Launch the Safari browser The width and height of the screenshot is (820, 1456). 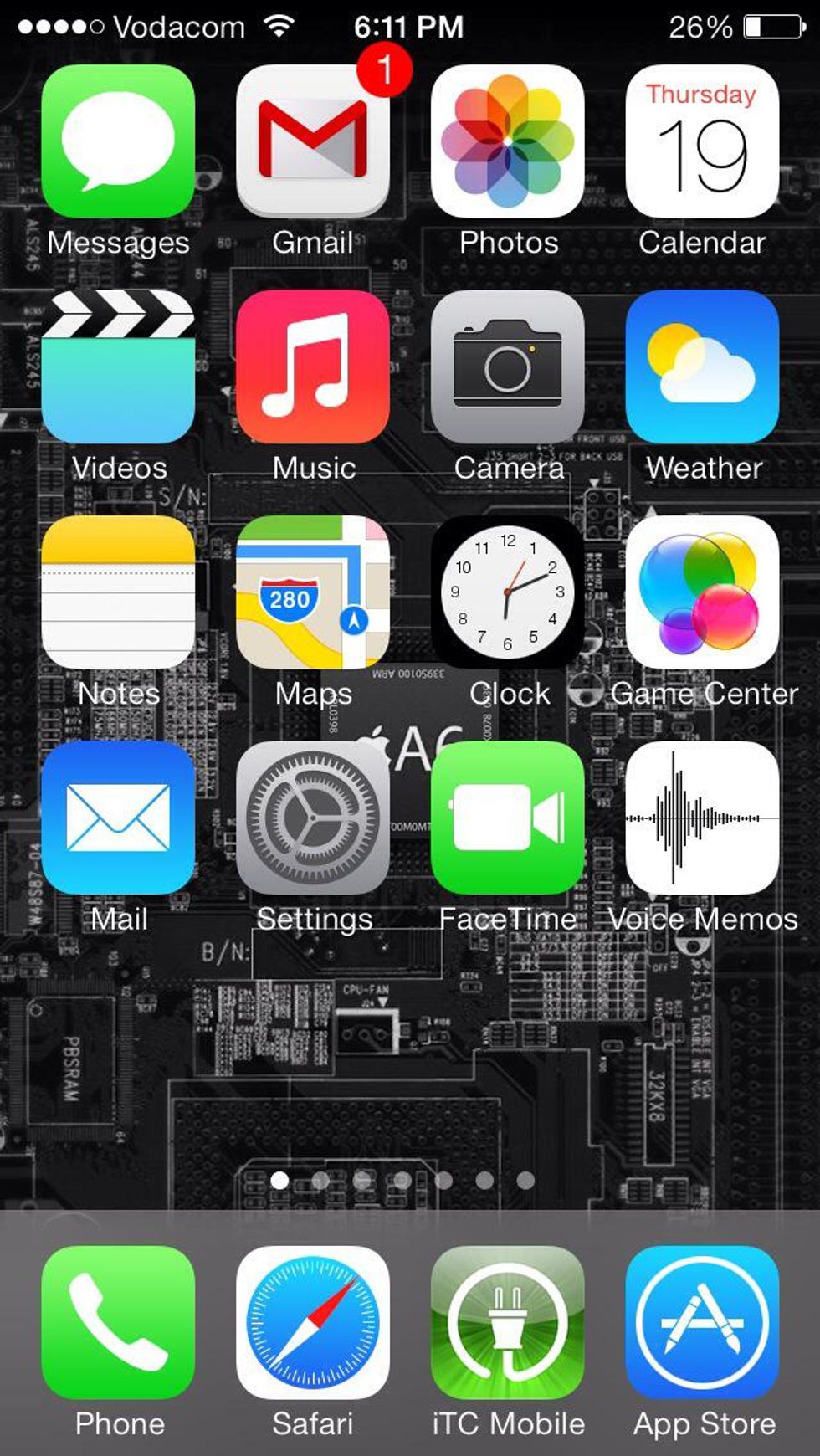click(x=313, y=1323)
